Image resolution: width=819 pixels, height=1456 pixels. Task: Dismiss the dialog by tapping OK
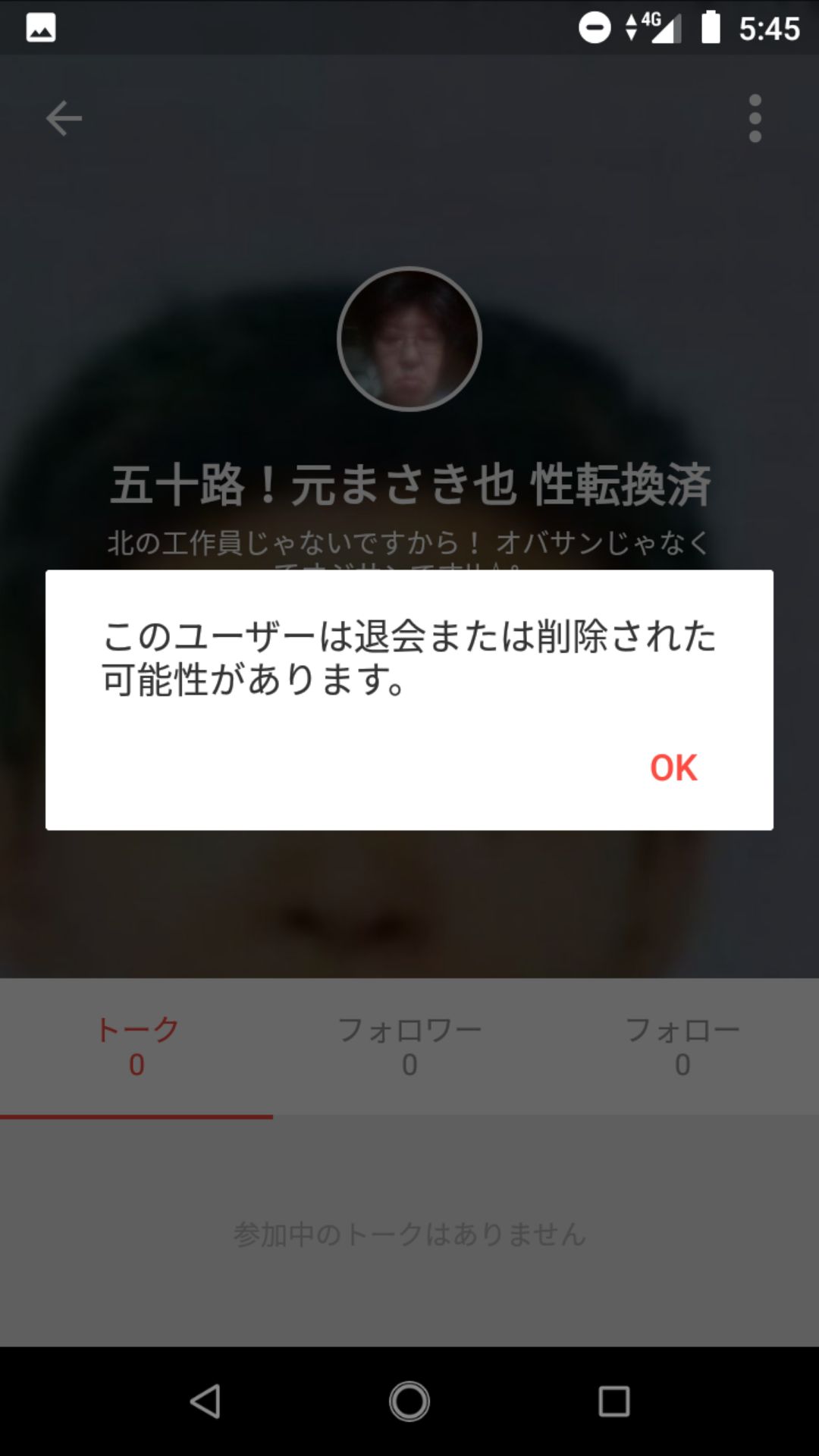(x=673, y=768)
